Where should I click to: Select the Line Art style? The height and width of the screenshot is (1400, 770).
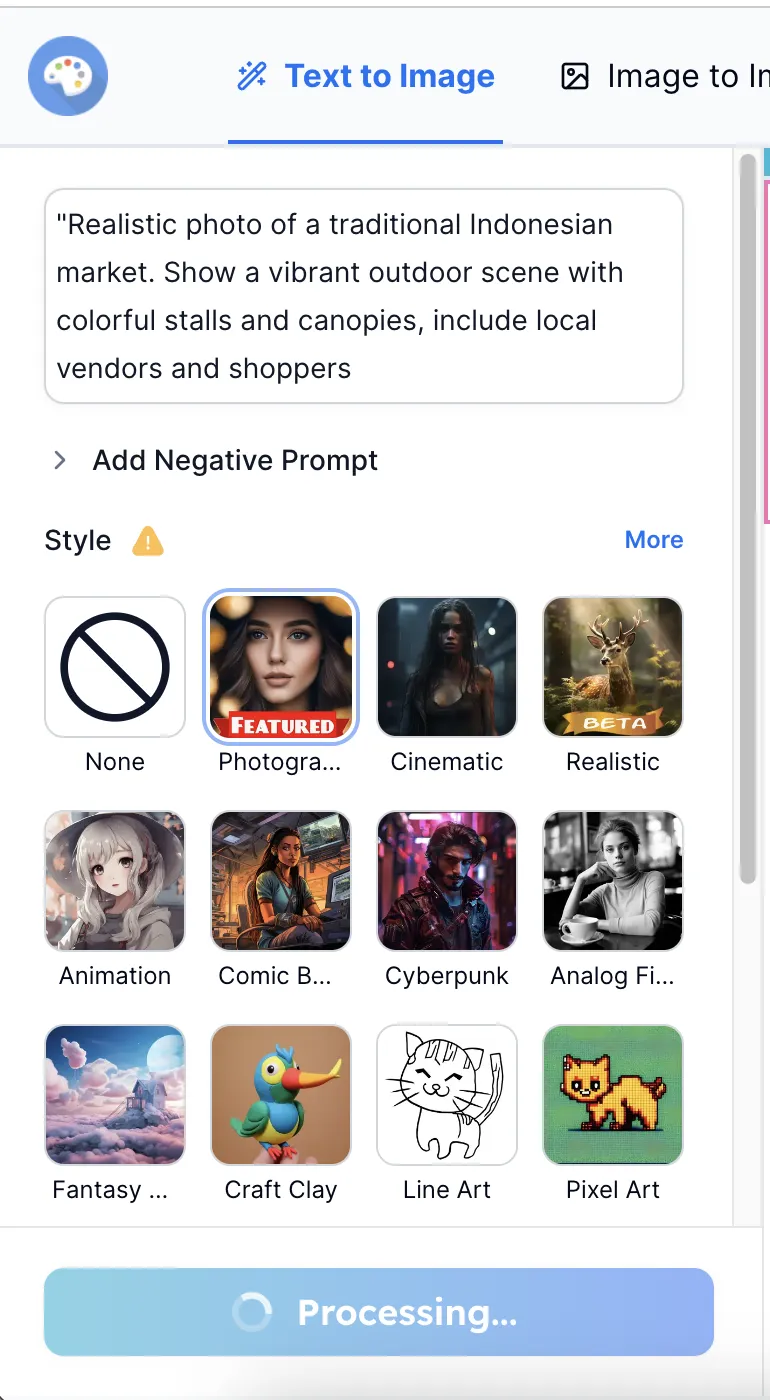[447, 1095]
